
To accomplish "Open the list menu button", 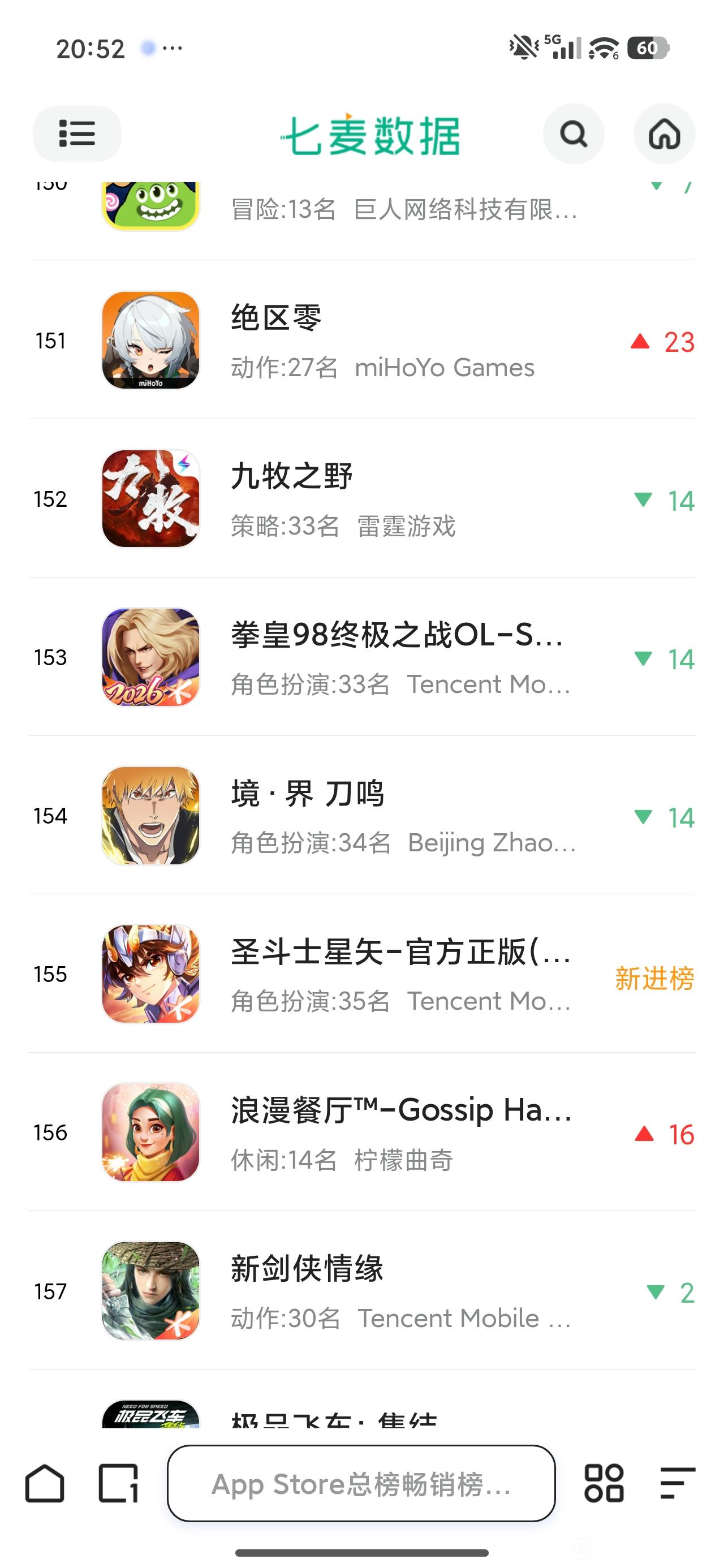I will pyautogui.click(x=77, y=134).
